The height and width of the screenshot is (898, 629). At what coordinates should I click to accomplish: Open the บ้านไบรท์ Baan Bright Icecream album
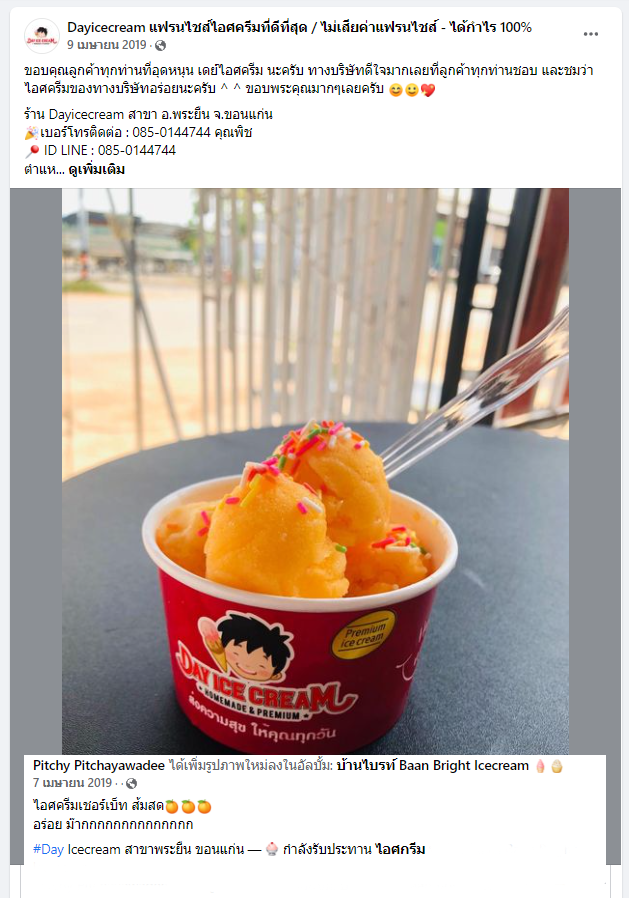pyautogui.click(x=430, y=765)
